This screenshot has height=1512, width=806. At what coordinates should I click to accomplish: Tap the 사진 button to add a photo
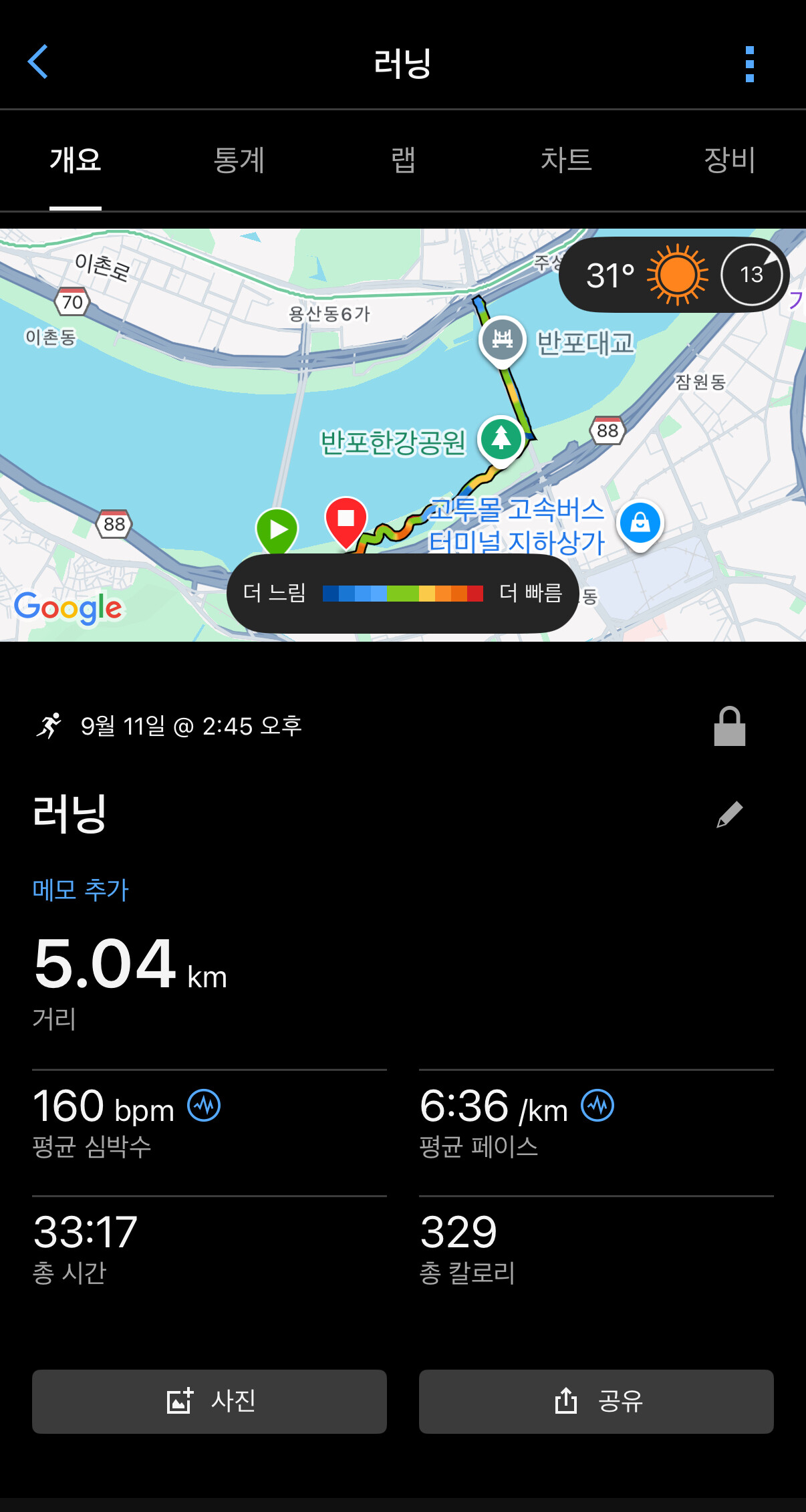click(x=209, y=1401)
